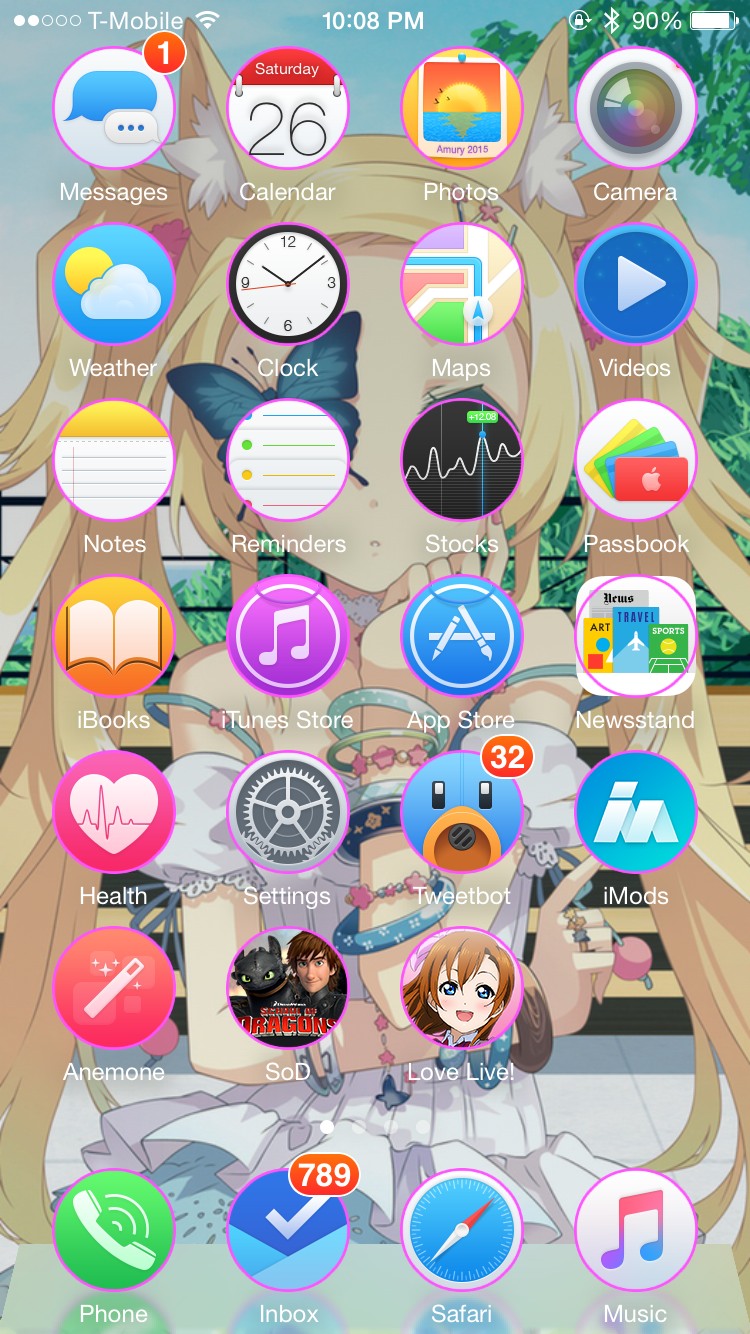Open the Videos app
Viewport: 750px width, 1334px height.
click(635, 284)
